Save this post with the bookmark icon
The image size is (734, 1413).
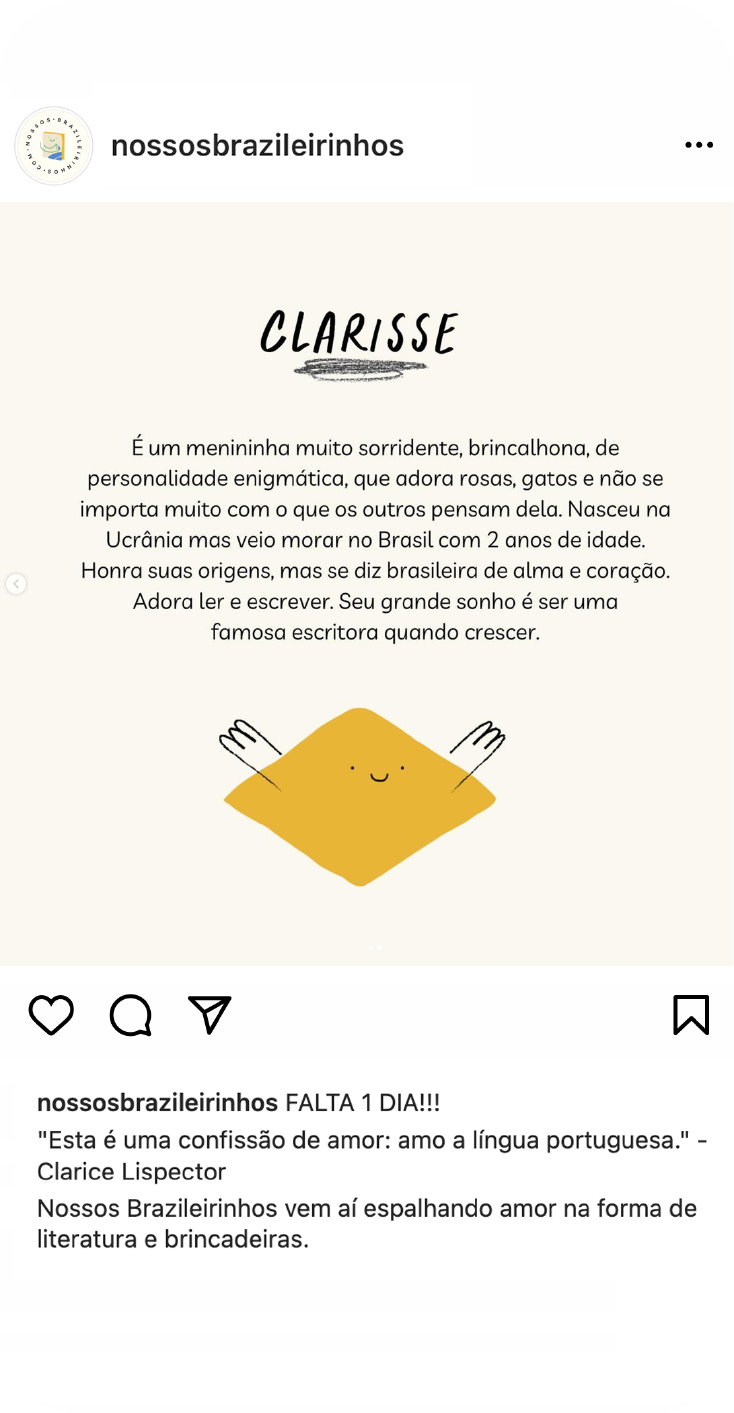(691, 1015)
